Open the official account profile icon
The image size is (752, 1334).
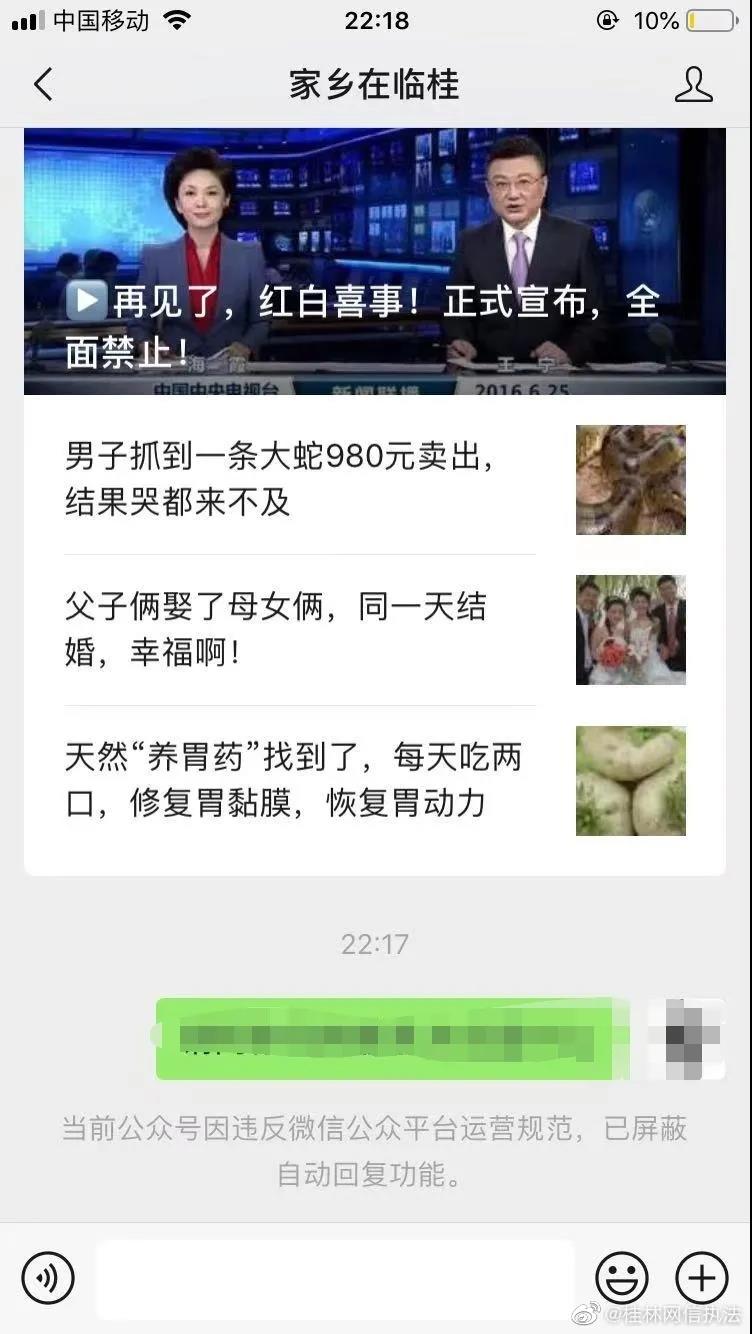coord(693,85)
